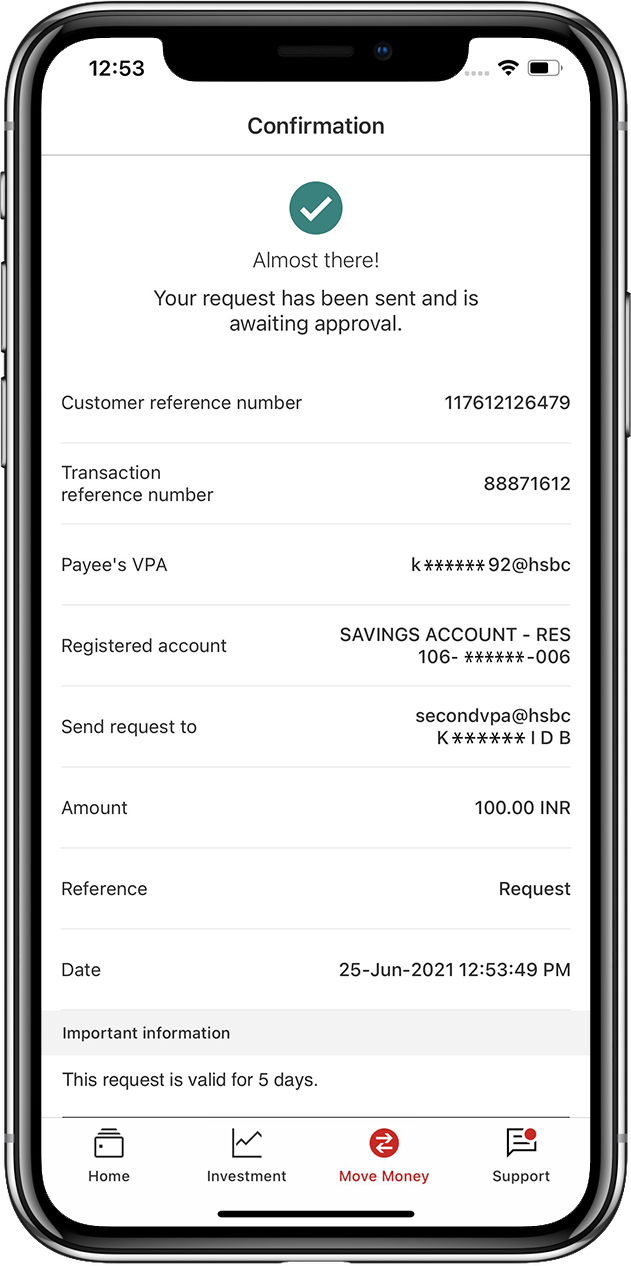Select the Move Money tab

(x=384, y=1155)
